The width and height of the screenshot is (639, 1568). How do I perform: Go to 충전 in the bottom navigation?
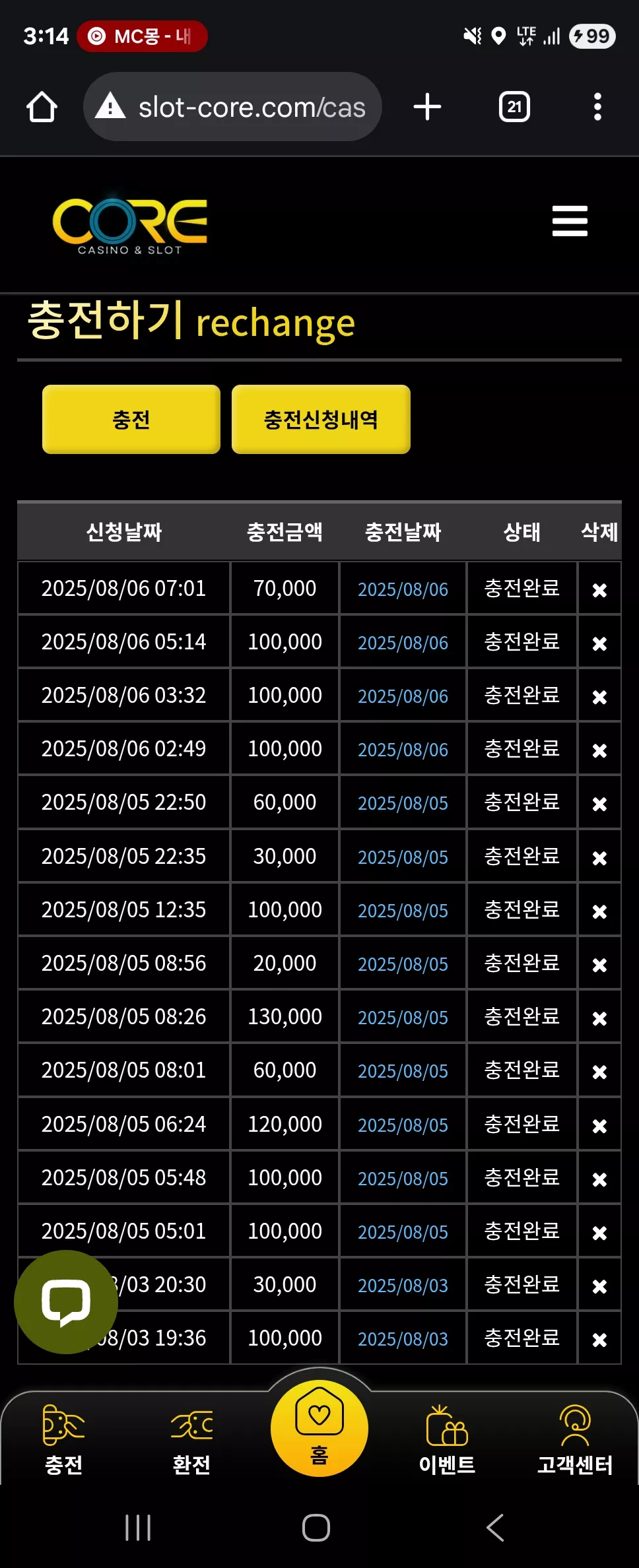(63, 1440)
